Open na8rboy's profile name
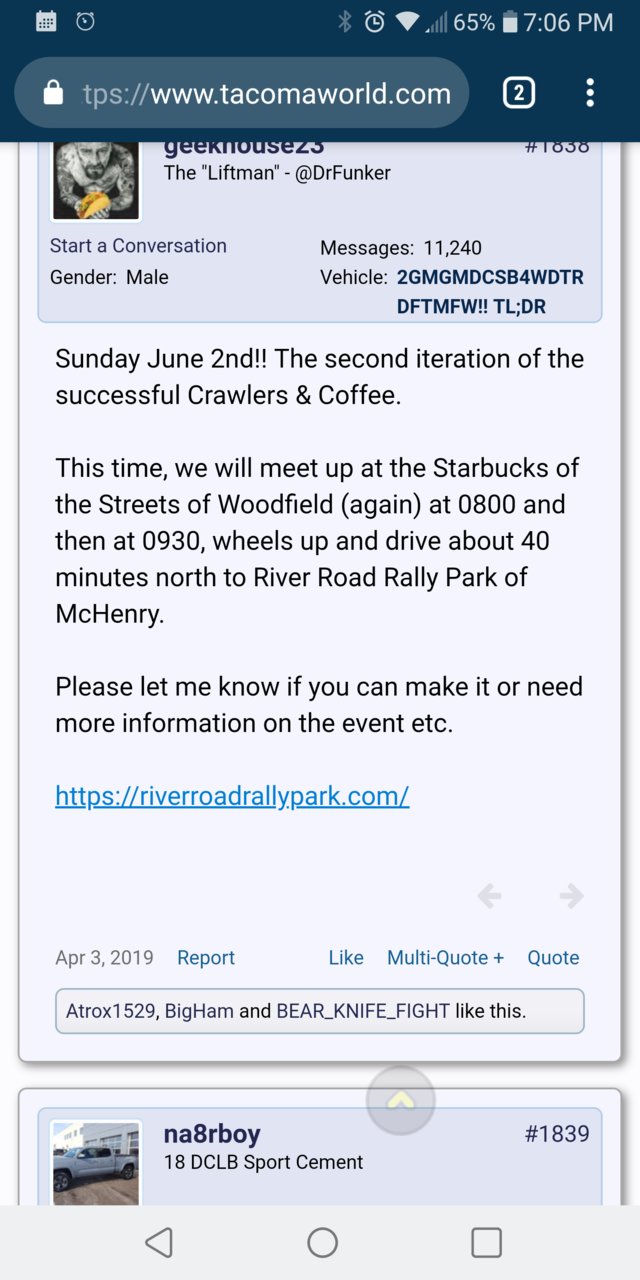This screenshot has height=1280, width=640. pyautogui.click(x=212, y=1134)
